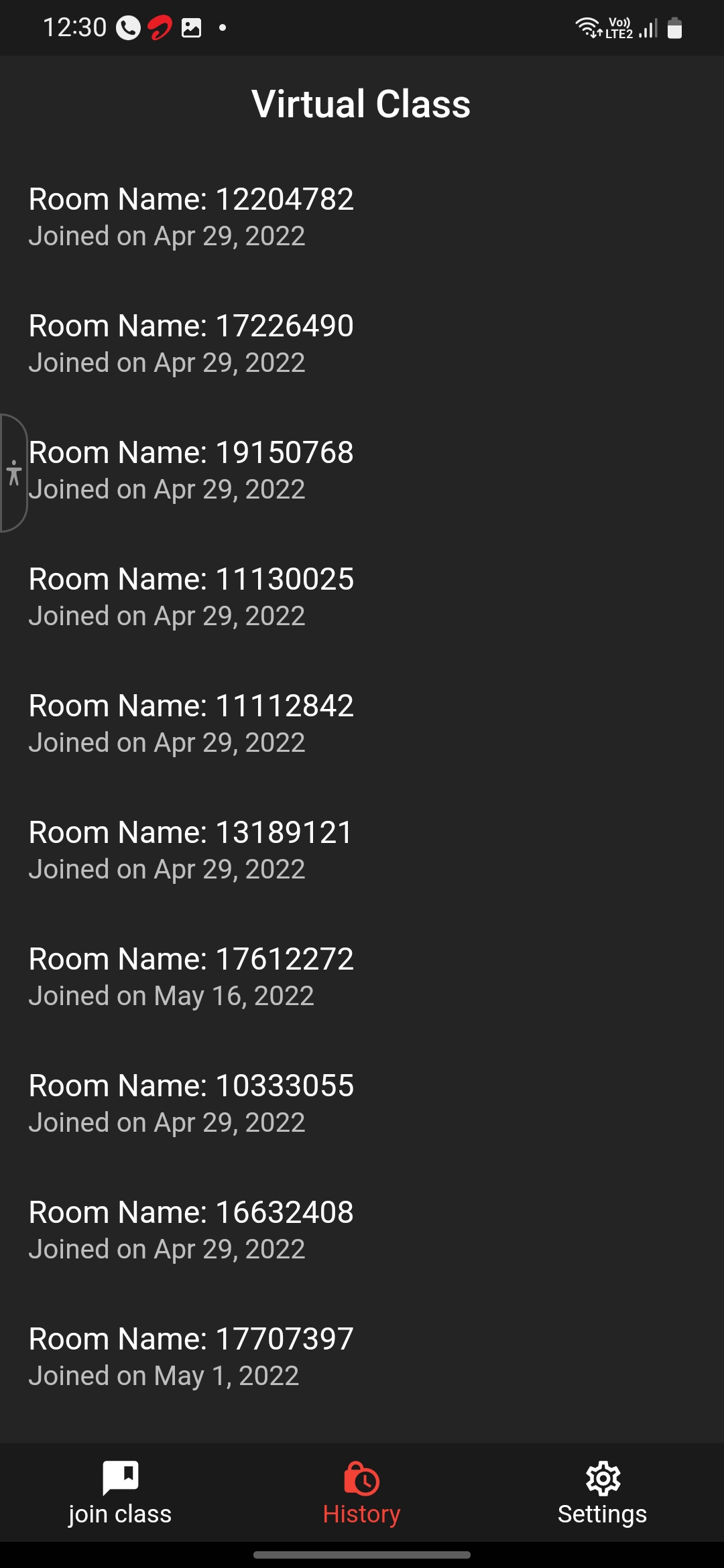
Task: Select the History clock icon
Action: [x=361, y=1478]
